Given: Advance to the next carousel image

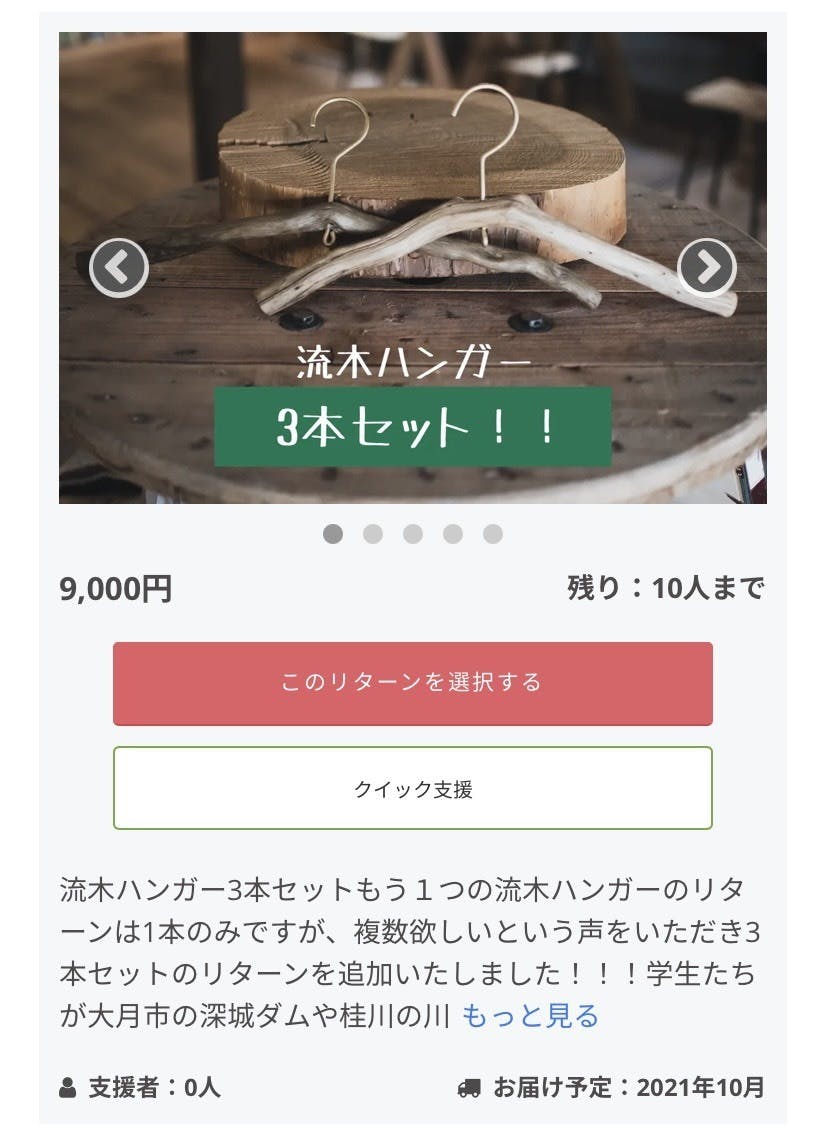Looking at the screenshot, I should 707,268.
